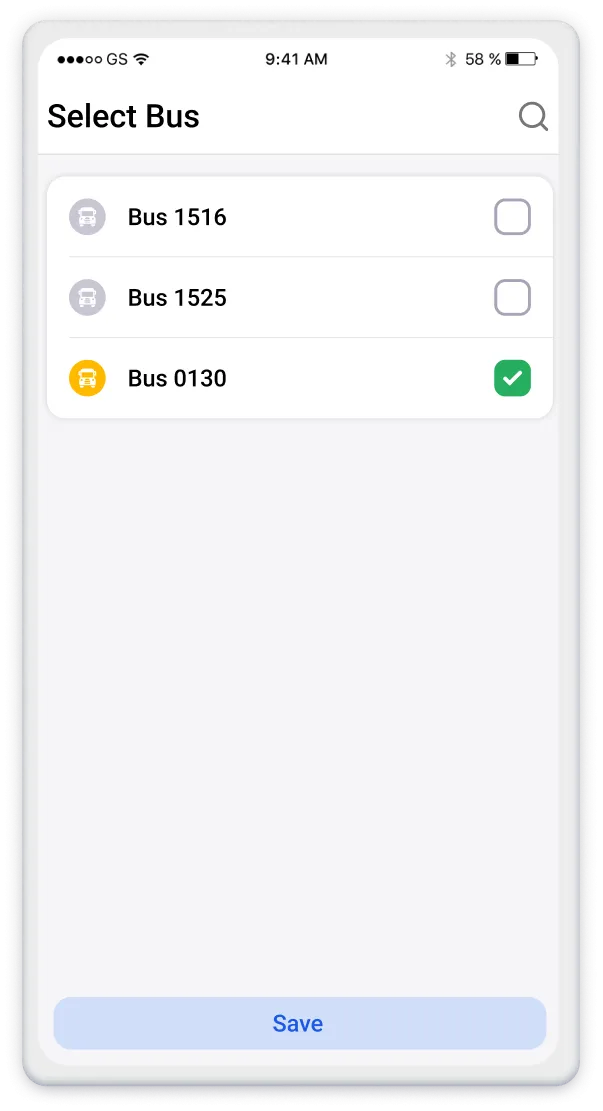Open the search icon
Image resolution: width=603 pixels, height=1111 pixels.
click(x=533, y=118)
